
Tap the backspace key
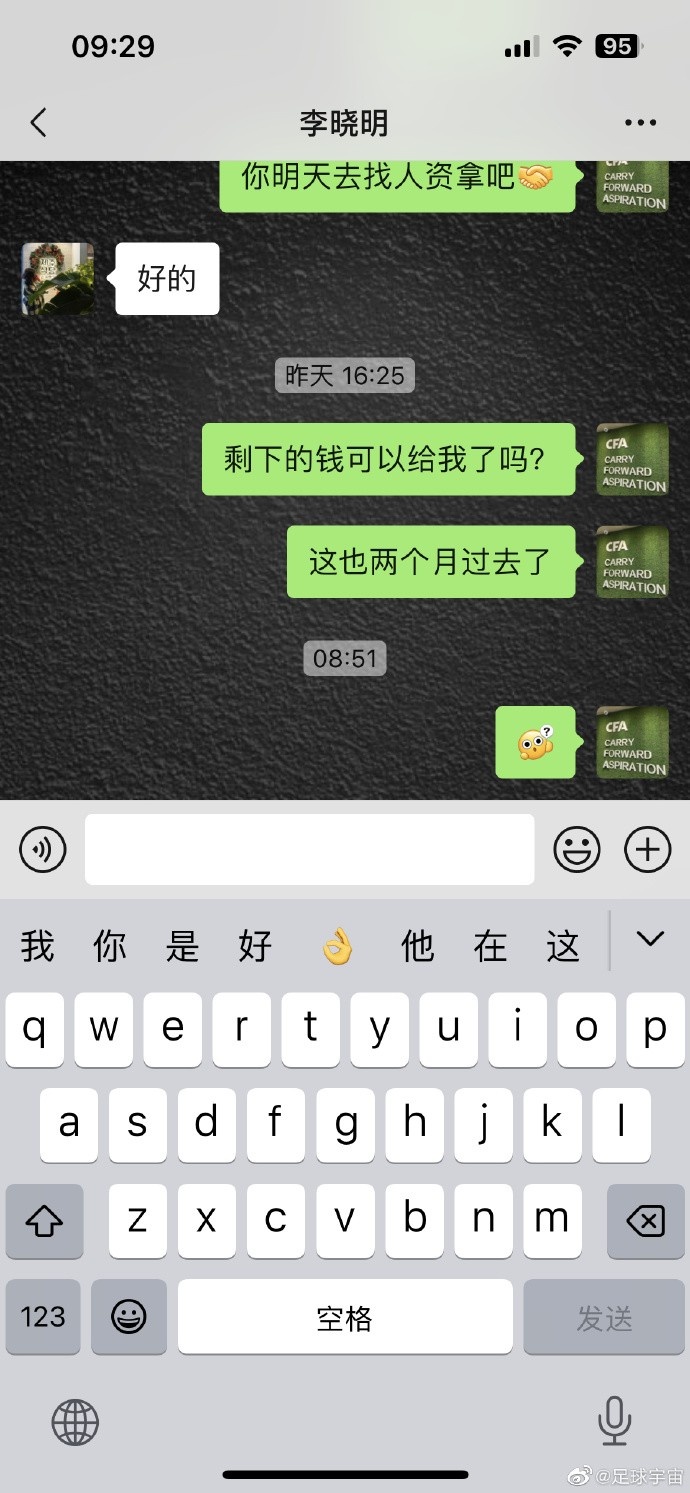point(645,1221)
